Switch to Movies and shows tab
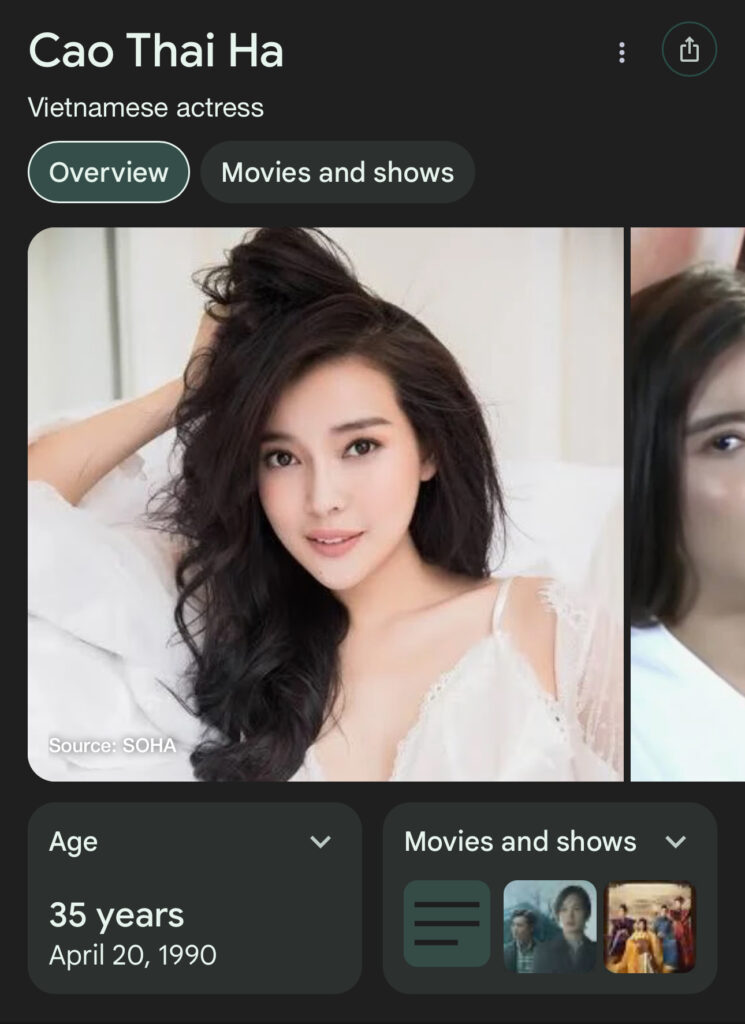The height and width of the screenshot is (1024, 745). click(x=337, y=172)
